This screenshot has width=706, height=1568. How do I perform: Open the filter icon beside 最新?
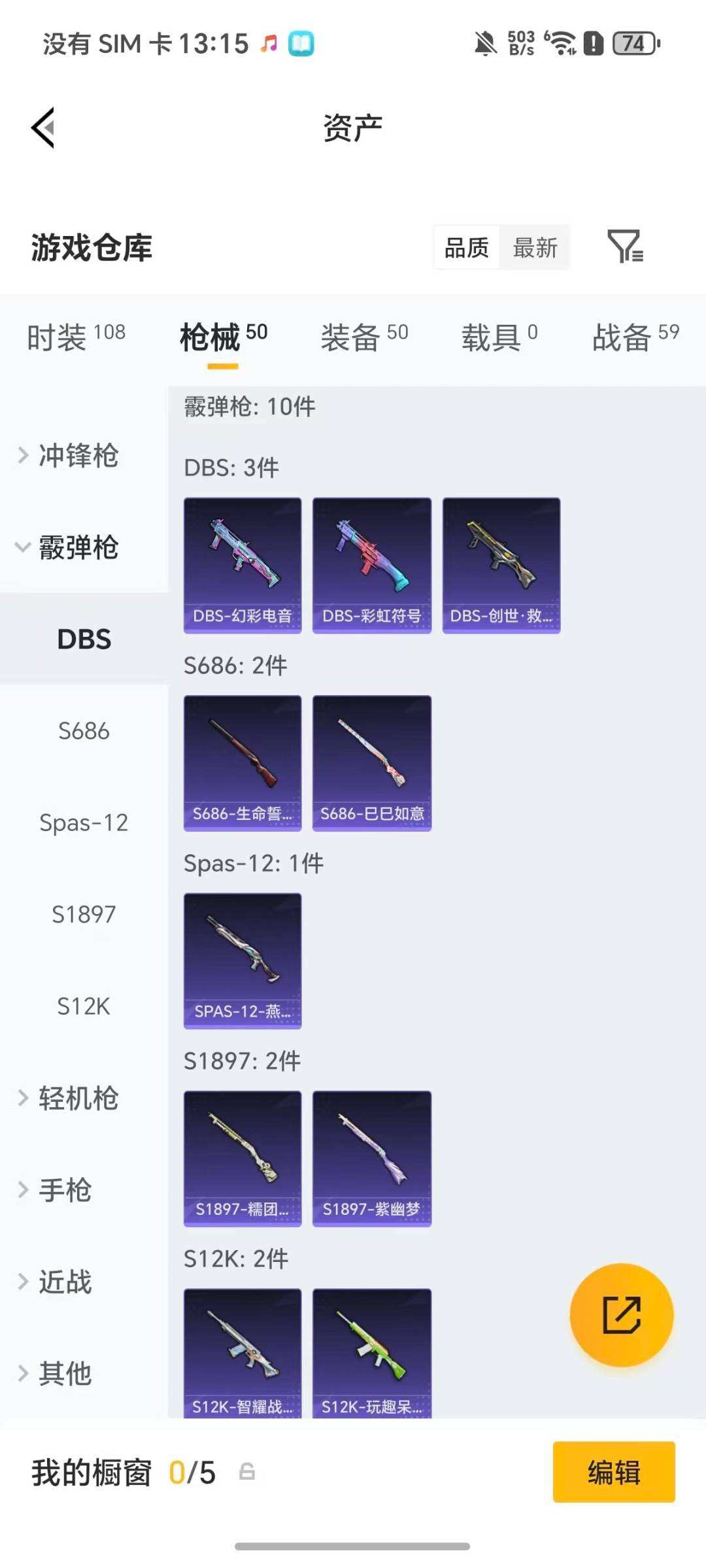tap(625, 247)
